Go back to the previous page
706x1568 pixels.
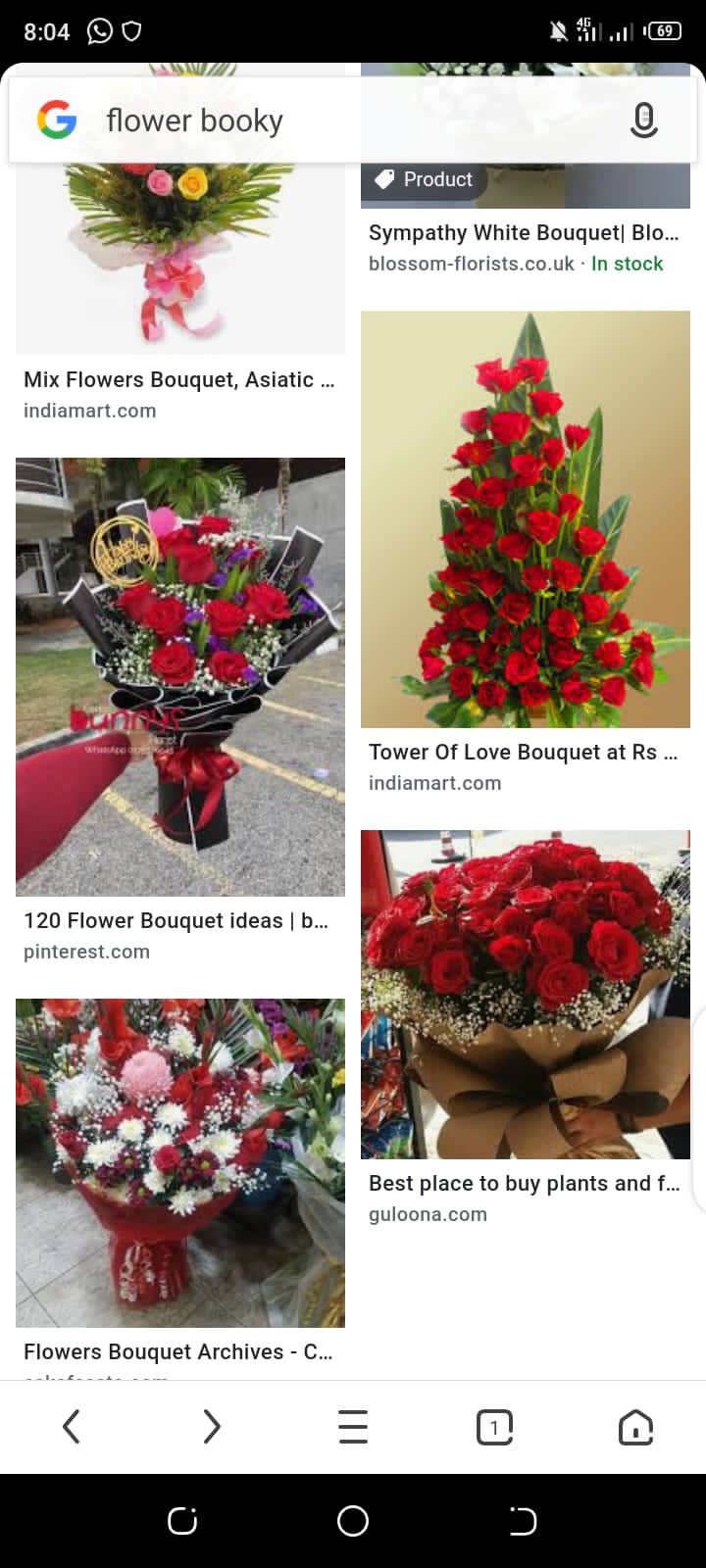[71, 1427]
